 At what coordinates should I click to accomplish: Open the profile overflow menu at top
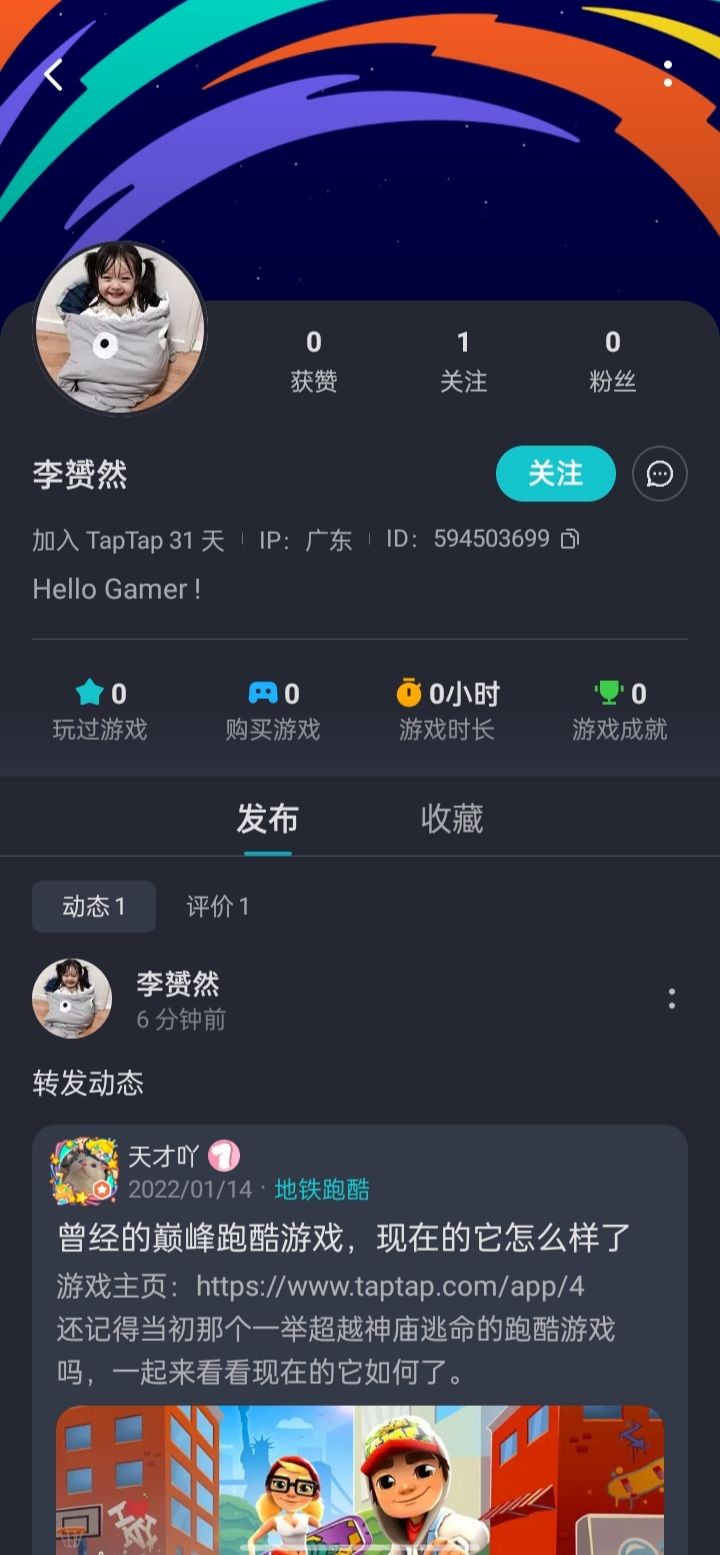pos(668,74)
